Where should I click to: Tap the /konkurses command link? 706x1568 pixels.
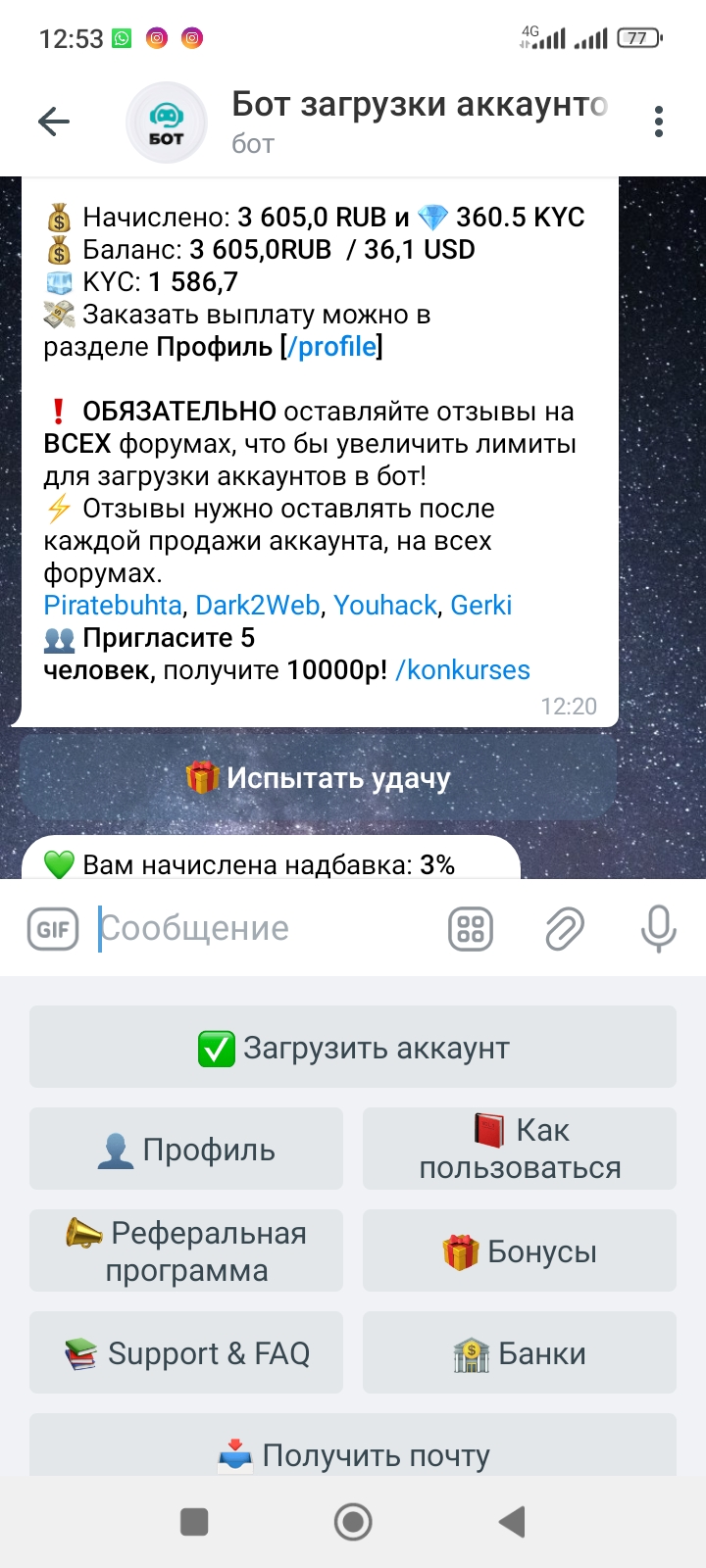coord(463,670)
